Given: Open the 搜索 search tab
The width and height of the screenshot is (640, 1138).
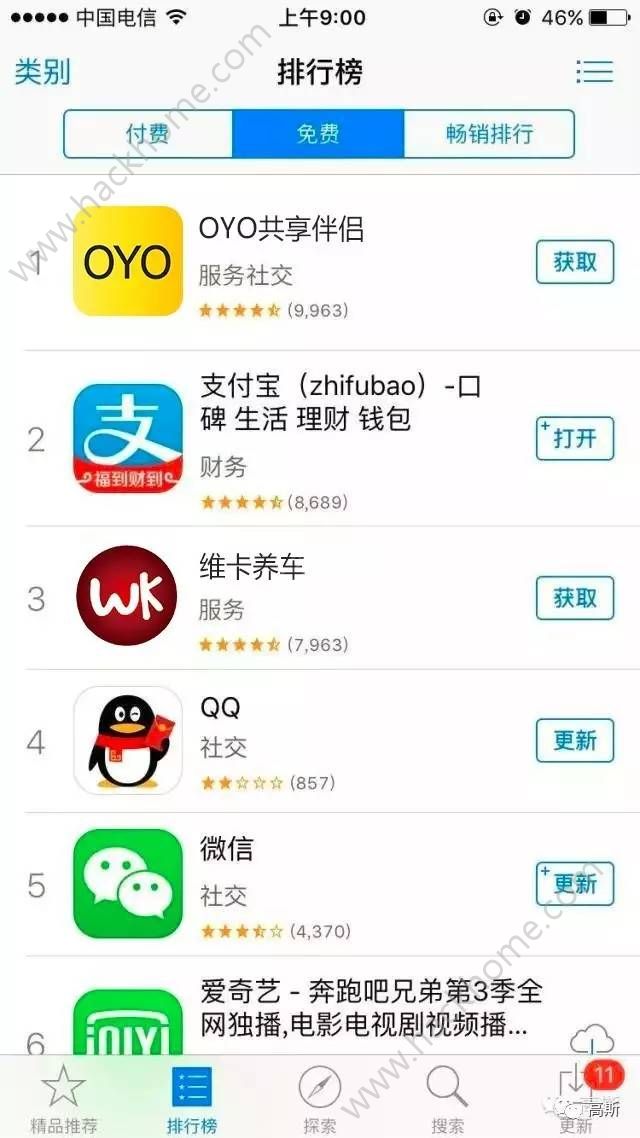Looking at the screenshot, I should pos(448,1098).
